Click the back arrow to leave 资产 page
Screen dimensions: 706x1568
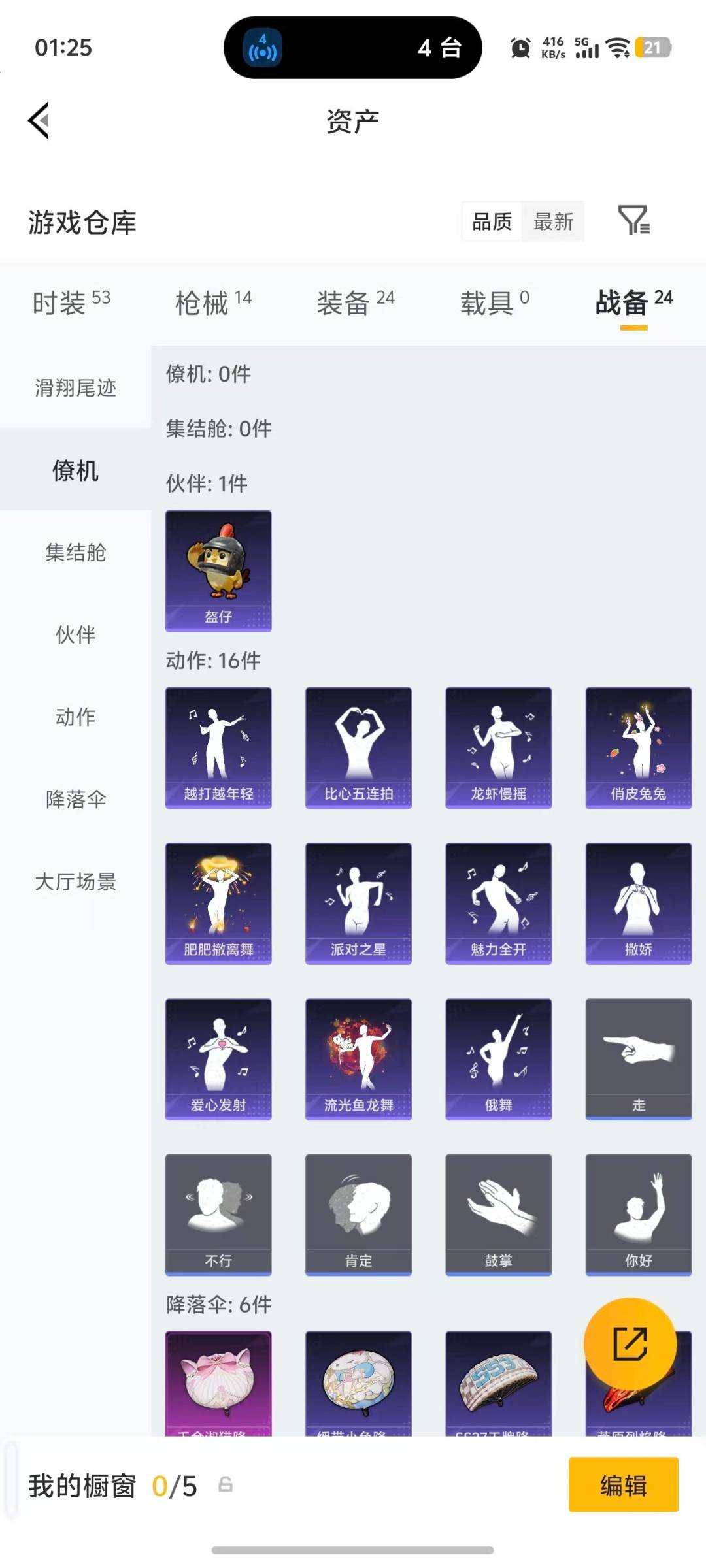(x=39, y=121)
